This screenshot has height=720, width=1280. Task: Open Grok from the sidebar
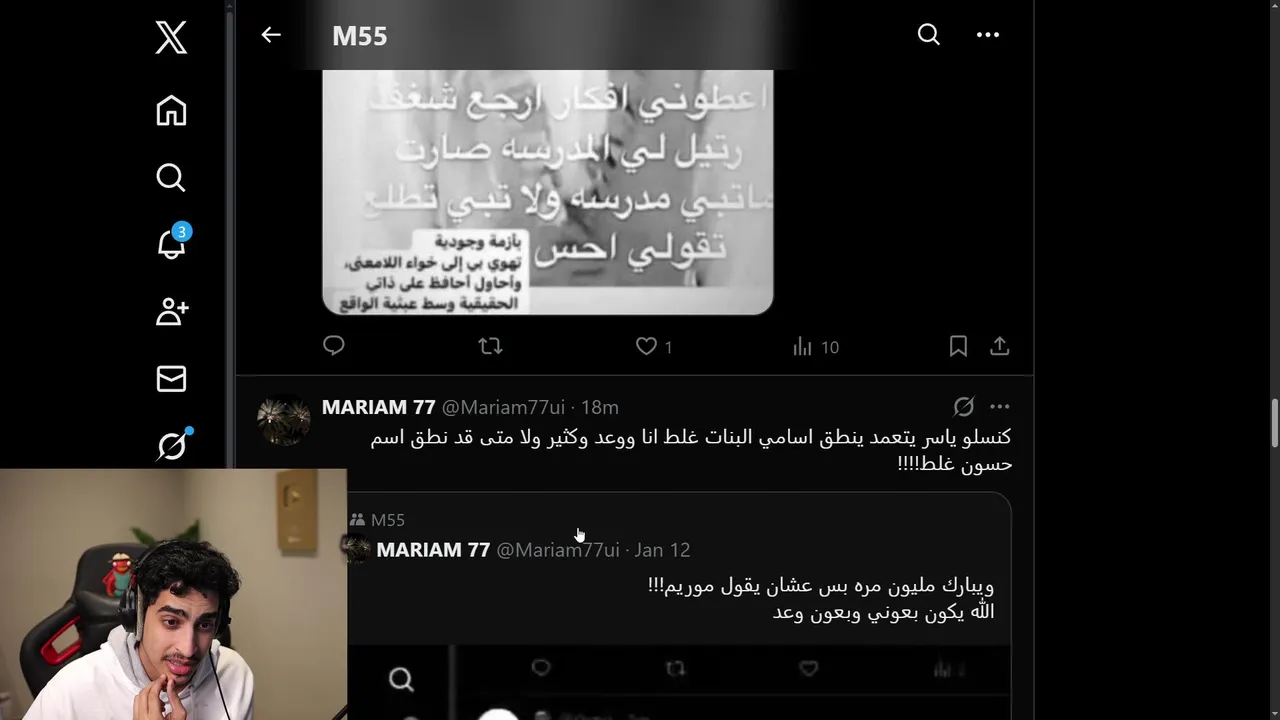[171, 446]
